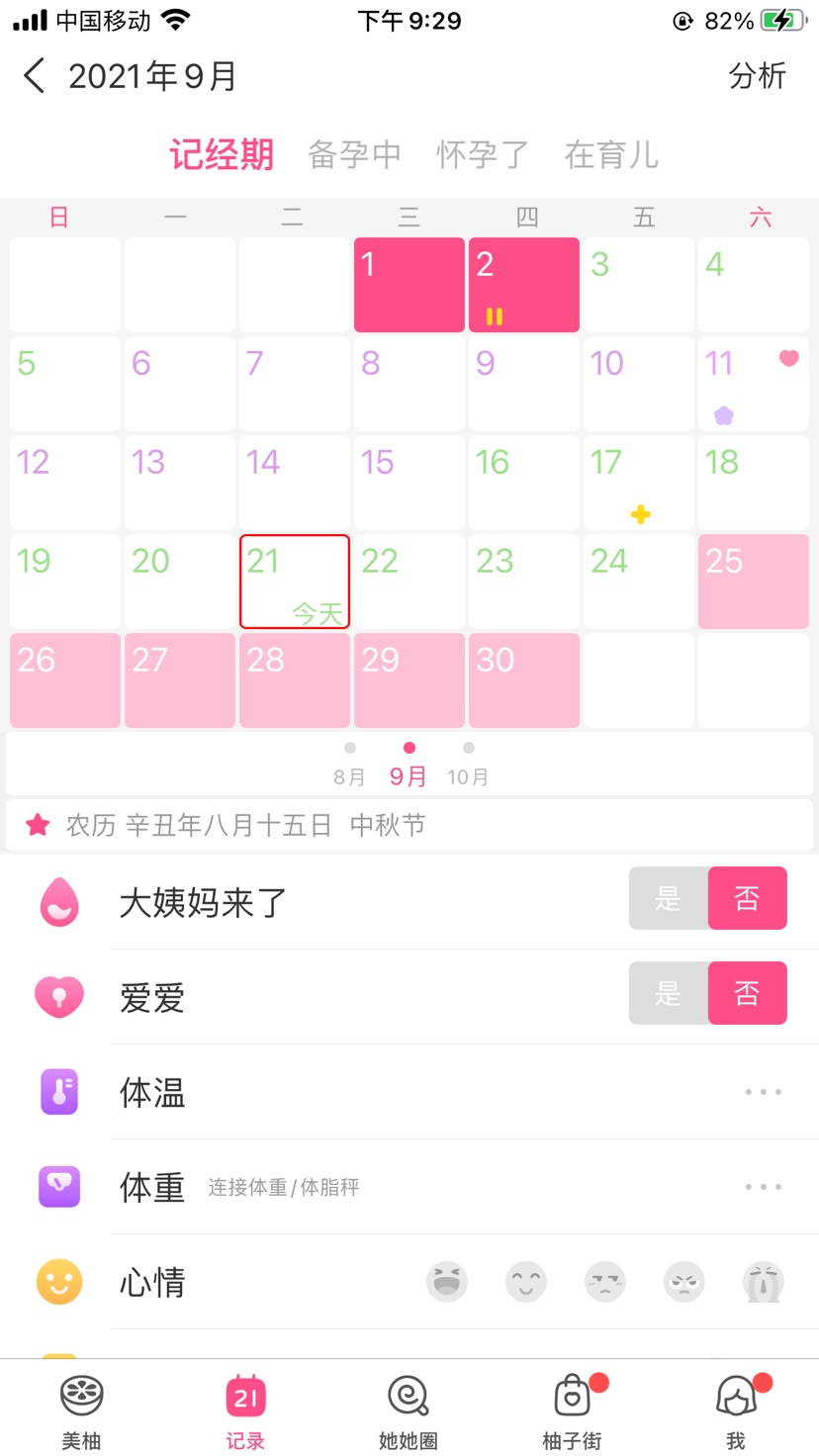Mark 是 for 大姨妈来了
The height and width of the screenshot is (1456, 819).
click(x=669, y=898)
